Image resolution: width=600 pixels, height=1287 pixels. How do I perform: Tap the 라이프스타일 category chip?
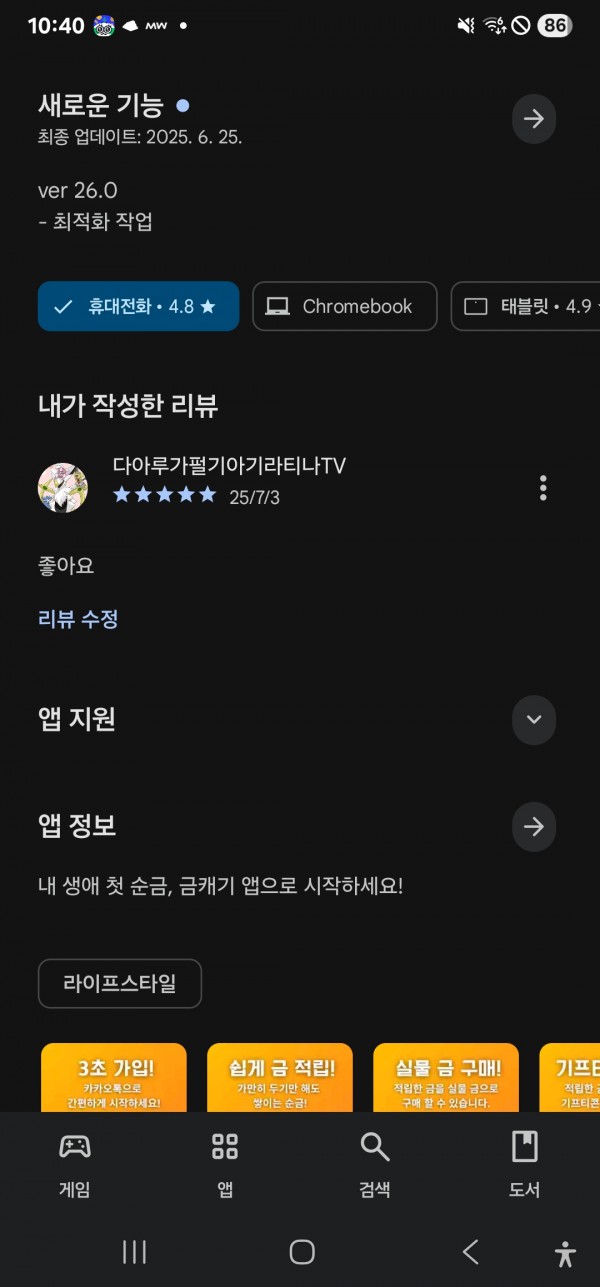(x=120, y=984)
